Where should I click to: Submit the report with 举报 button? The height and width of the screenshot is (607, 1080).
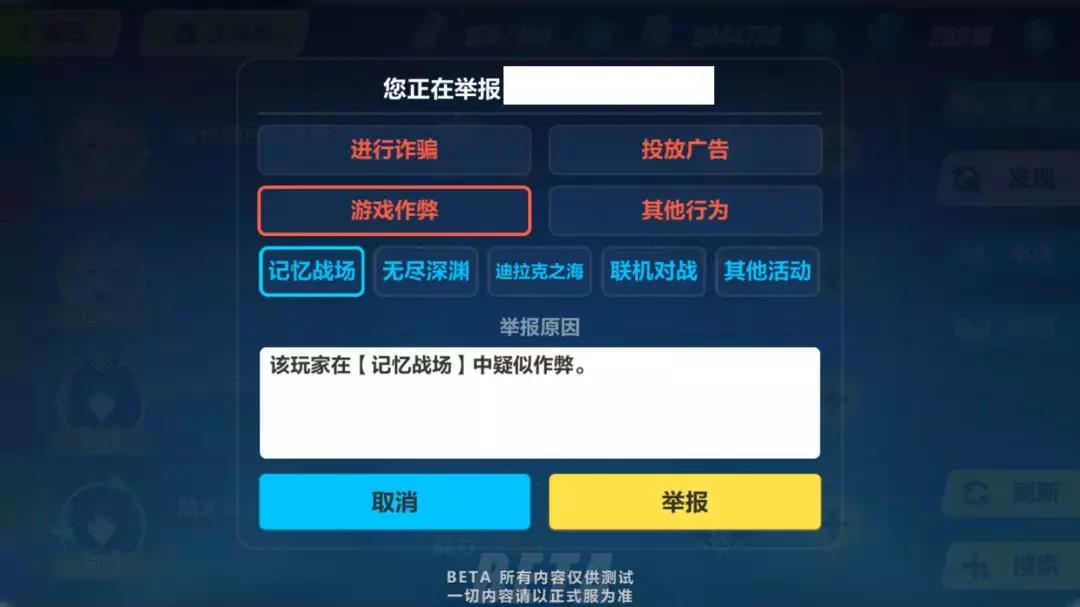[685, 502]
